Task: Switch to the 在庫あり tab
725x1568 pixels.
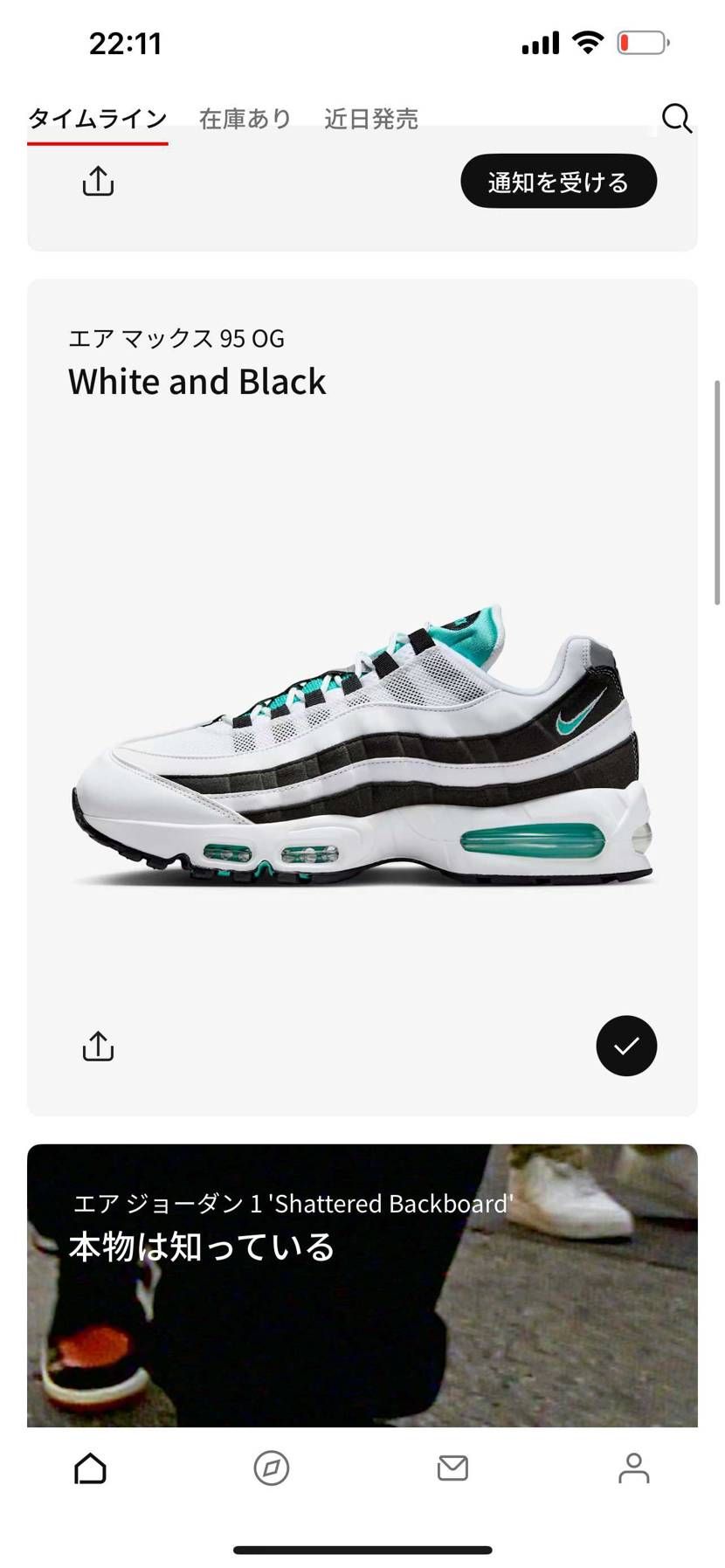Action: 245,119
